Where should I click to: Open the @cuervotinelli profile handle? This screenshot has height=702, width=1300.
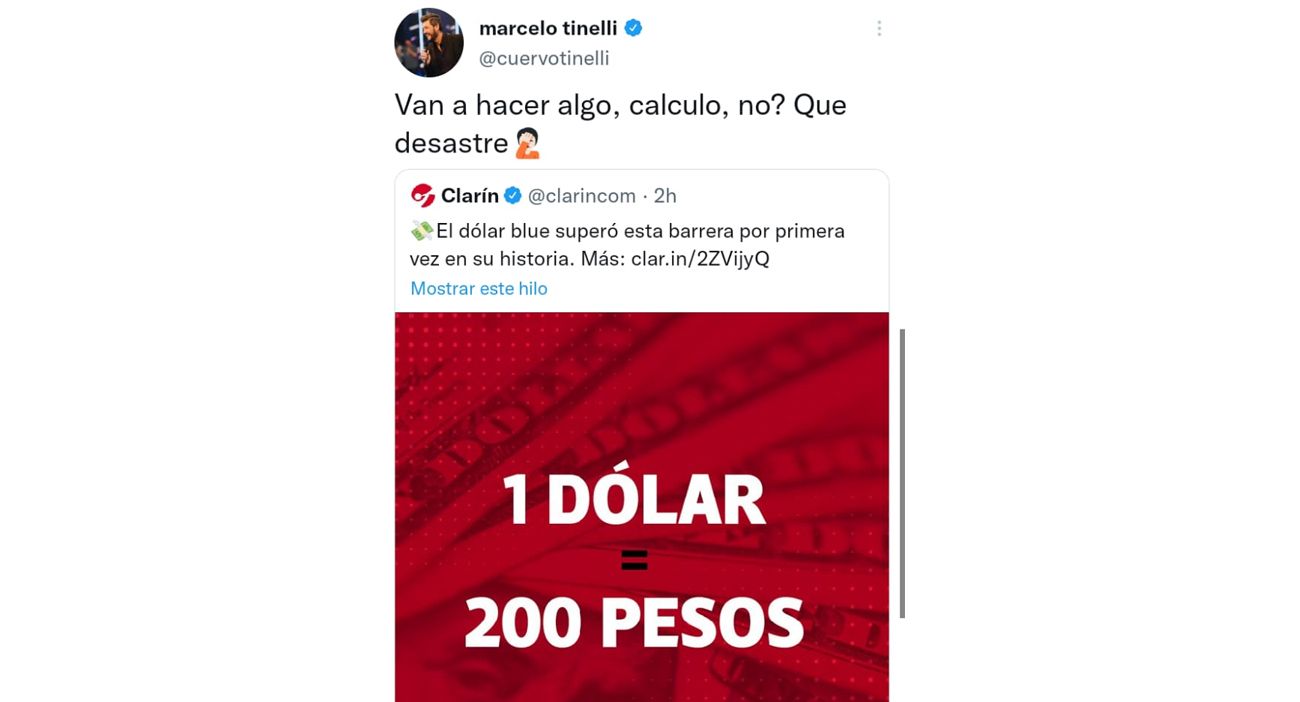click(x=544, y=58)
